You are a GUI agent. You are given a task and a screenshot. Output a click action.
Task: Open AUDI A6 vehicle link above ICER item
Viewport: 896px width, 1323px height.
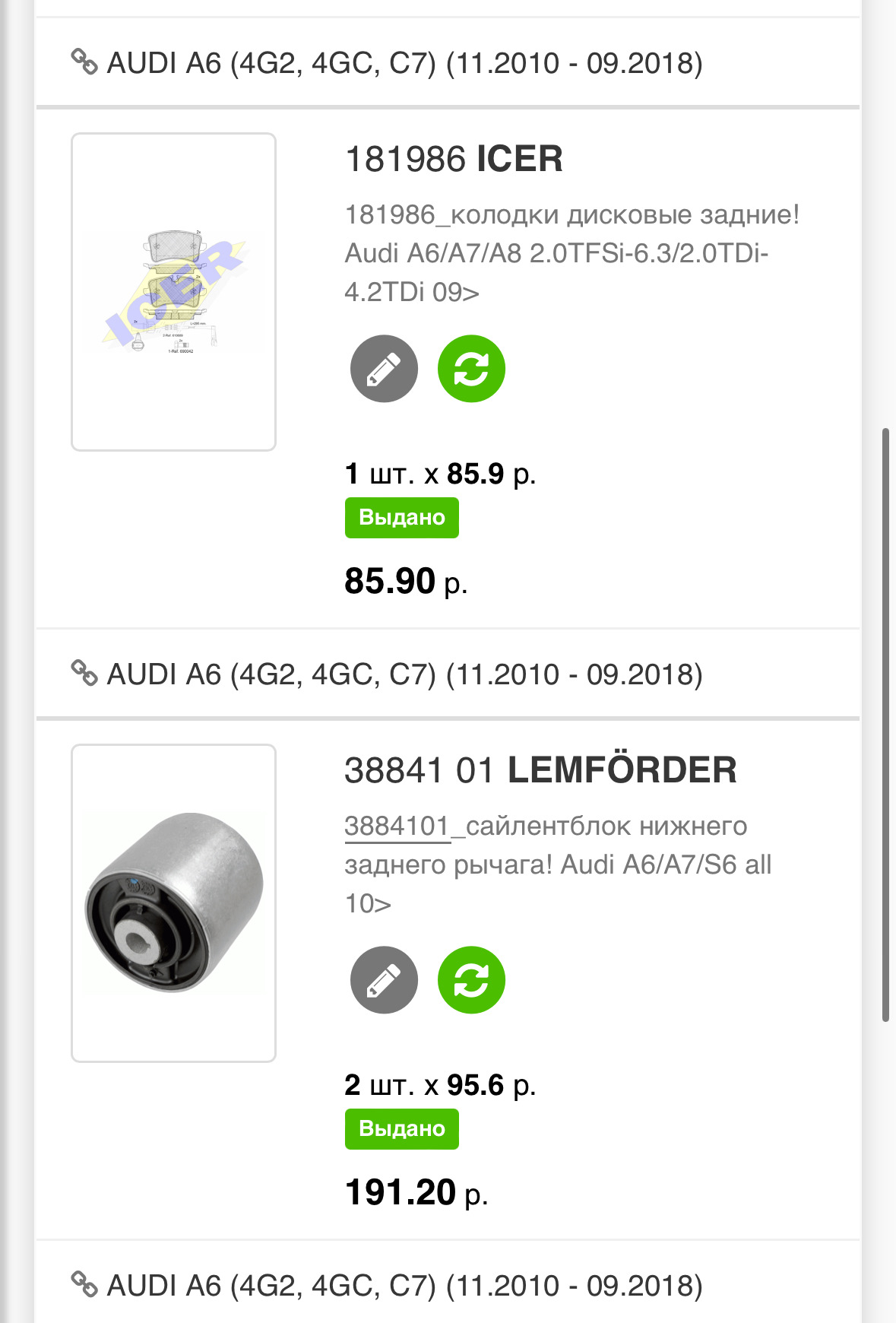pos(387,62)
